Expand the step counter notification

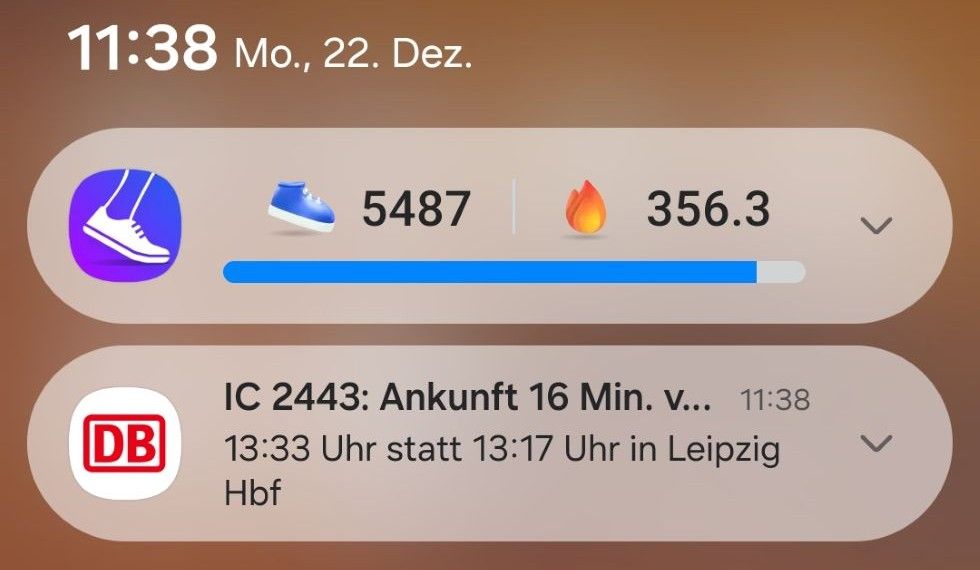pyautogui.click(x=876, y=226)
